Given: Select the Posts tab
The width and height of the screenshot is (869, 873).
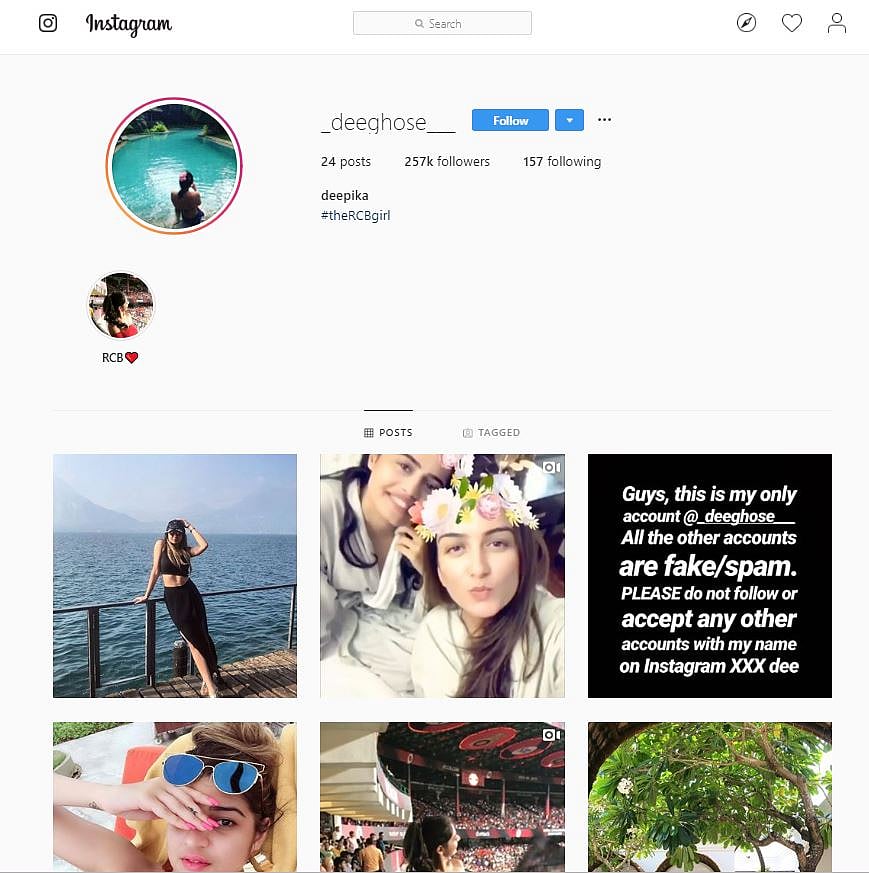Looking at the screenshot, I should 388,433.
